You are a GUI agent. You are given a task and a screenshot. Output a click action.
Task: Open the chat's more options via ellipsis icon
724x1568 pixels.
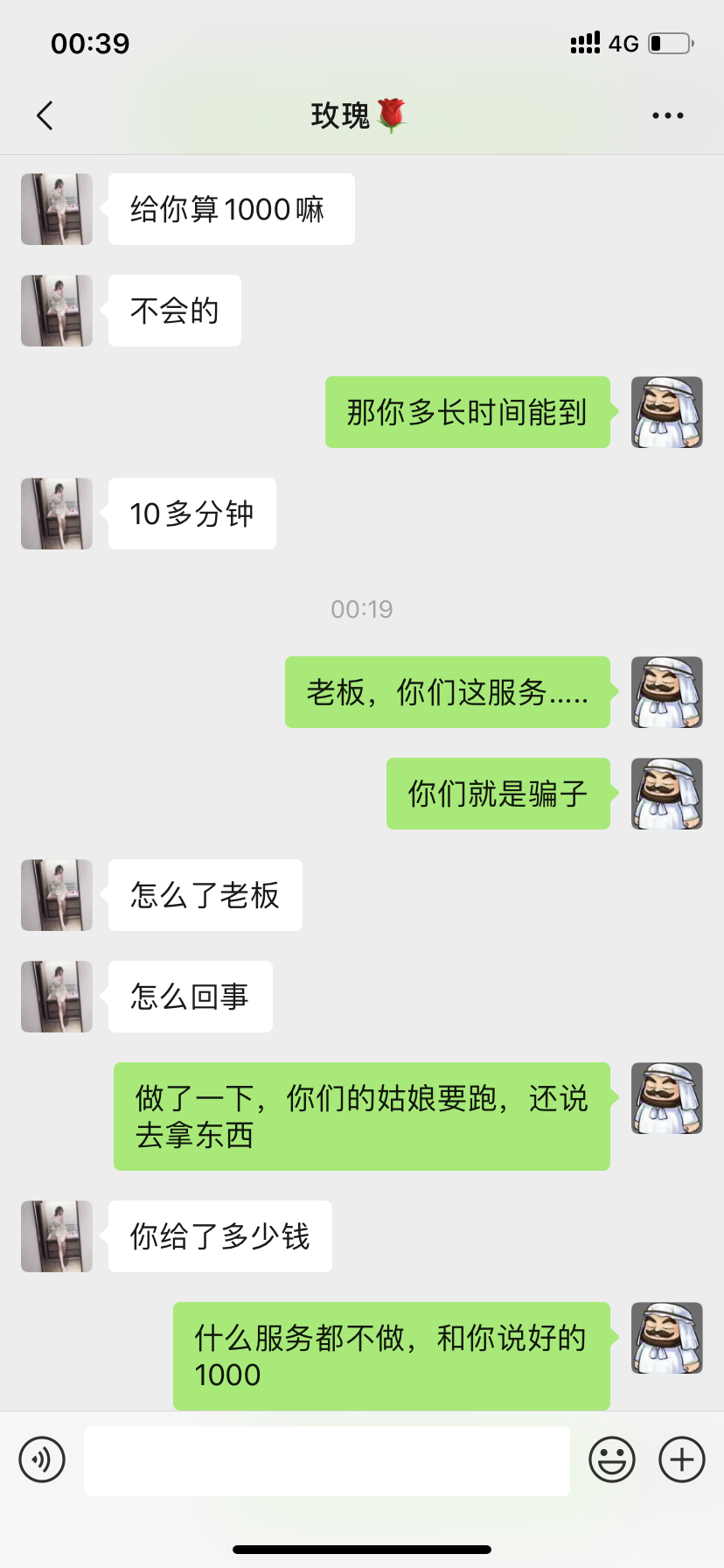(x=667, y=115)
